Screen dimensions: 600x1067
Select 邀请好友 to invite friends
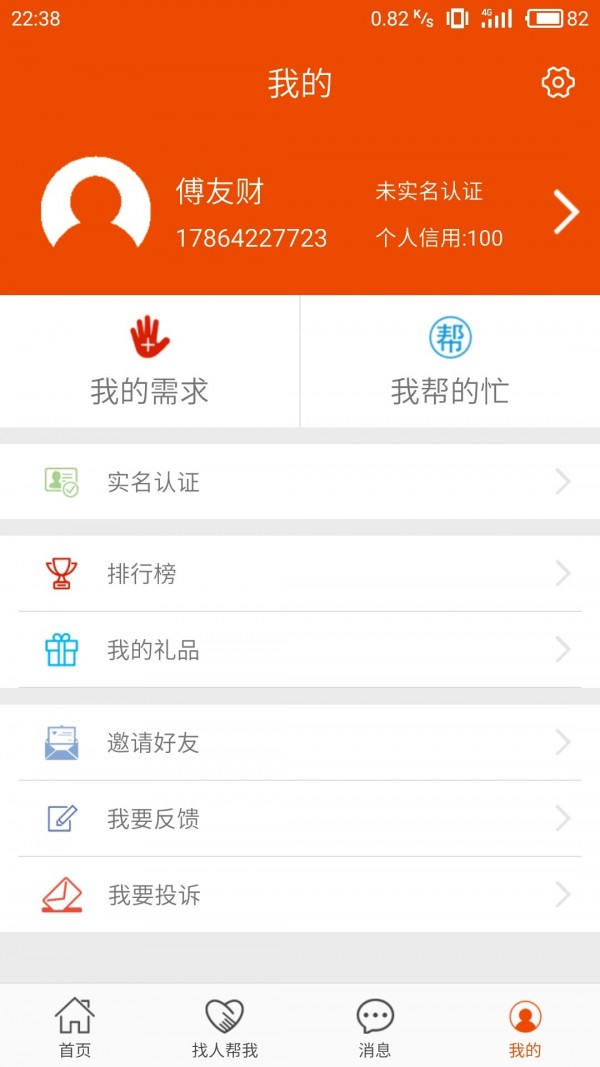[x=300, y=743]
